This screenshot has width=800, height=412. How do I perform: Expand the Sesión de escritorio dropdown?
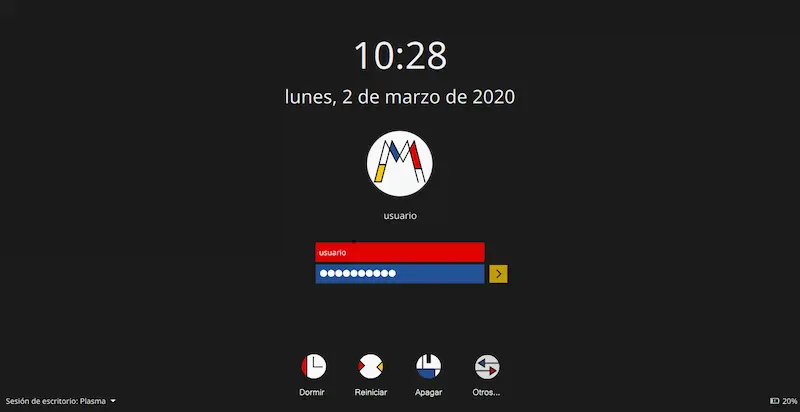61,401
